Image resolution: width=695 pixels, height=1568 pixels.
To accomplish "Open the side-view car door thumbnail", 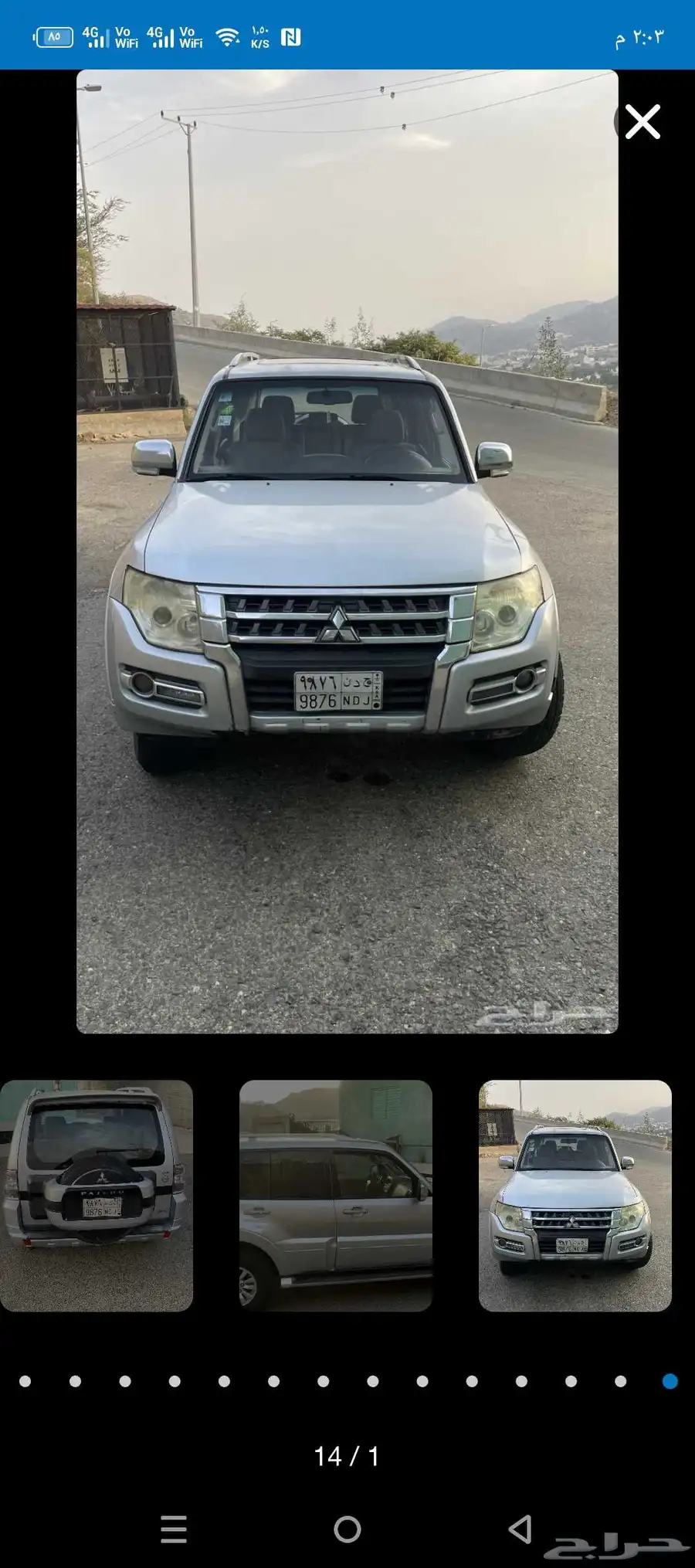I will [336, 1195].
